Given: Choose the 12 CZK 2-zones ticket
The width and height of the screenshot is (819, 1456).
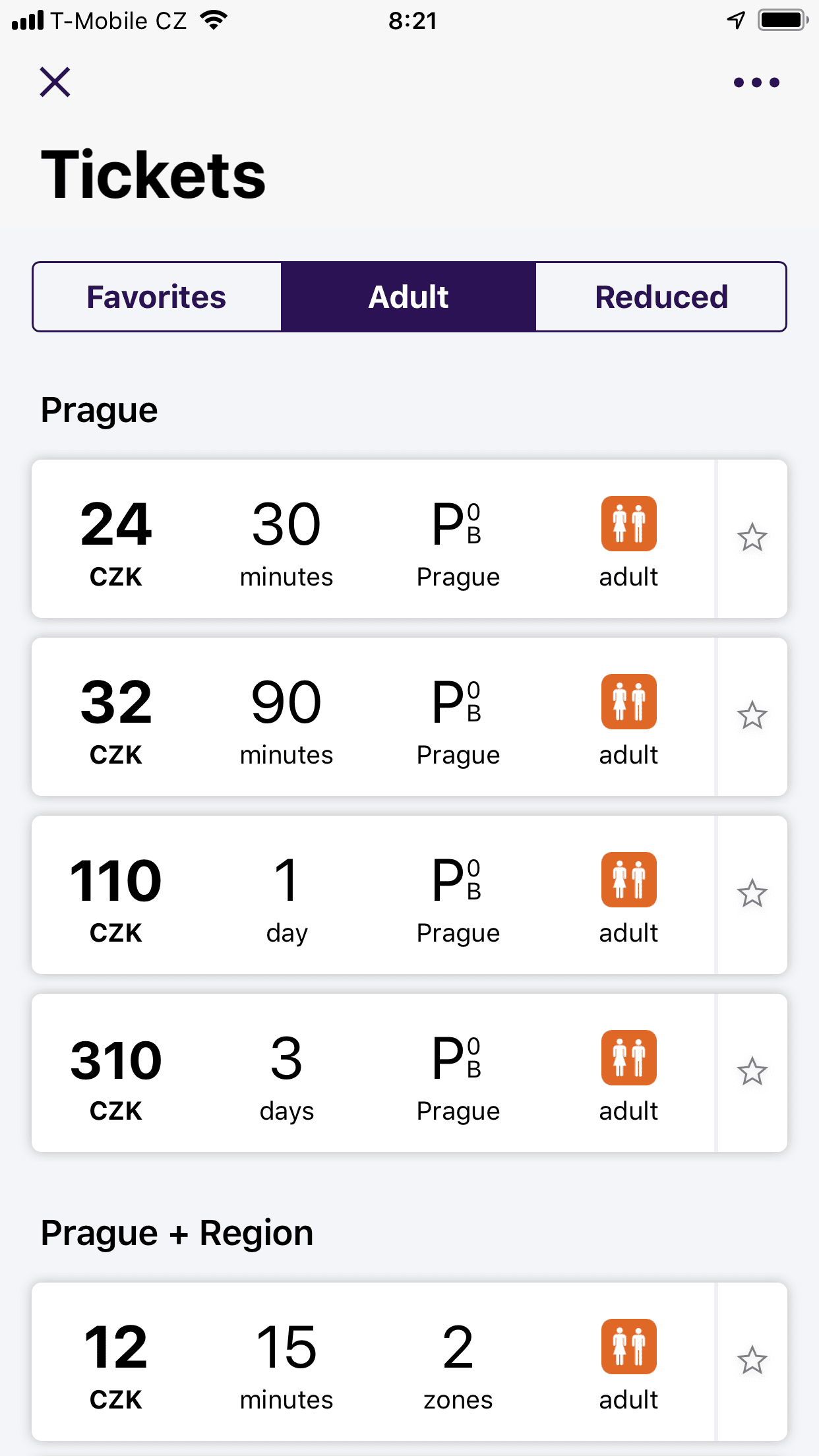Looking at the screenshot, I should tap(373, 1362).
